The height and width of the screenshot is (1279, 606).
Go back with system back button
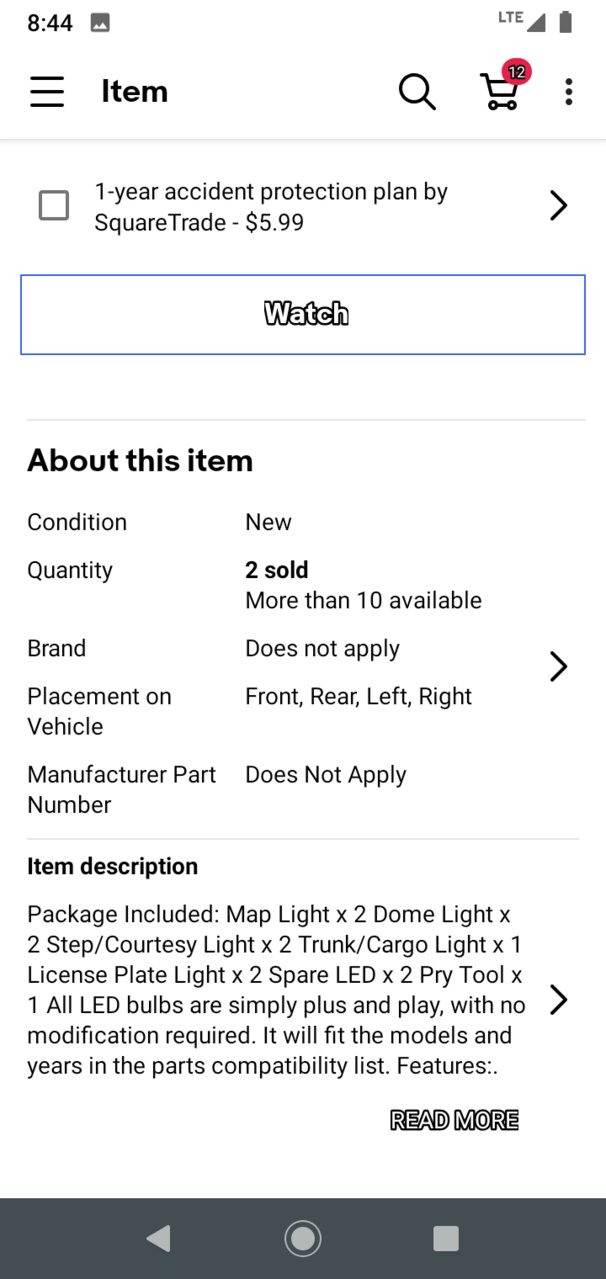pyautogui.click(x=158, y=1238)
